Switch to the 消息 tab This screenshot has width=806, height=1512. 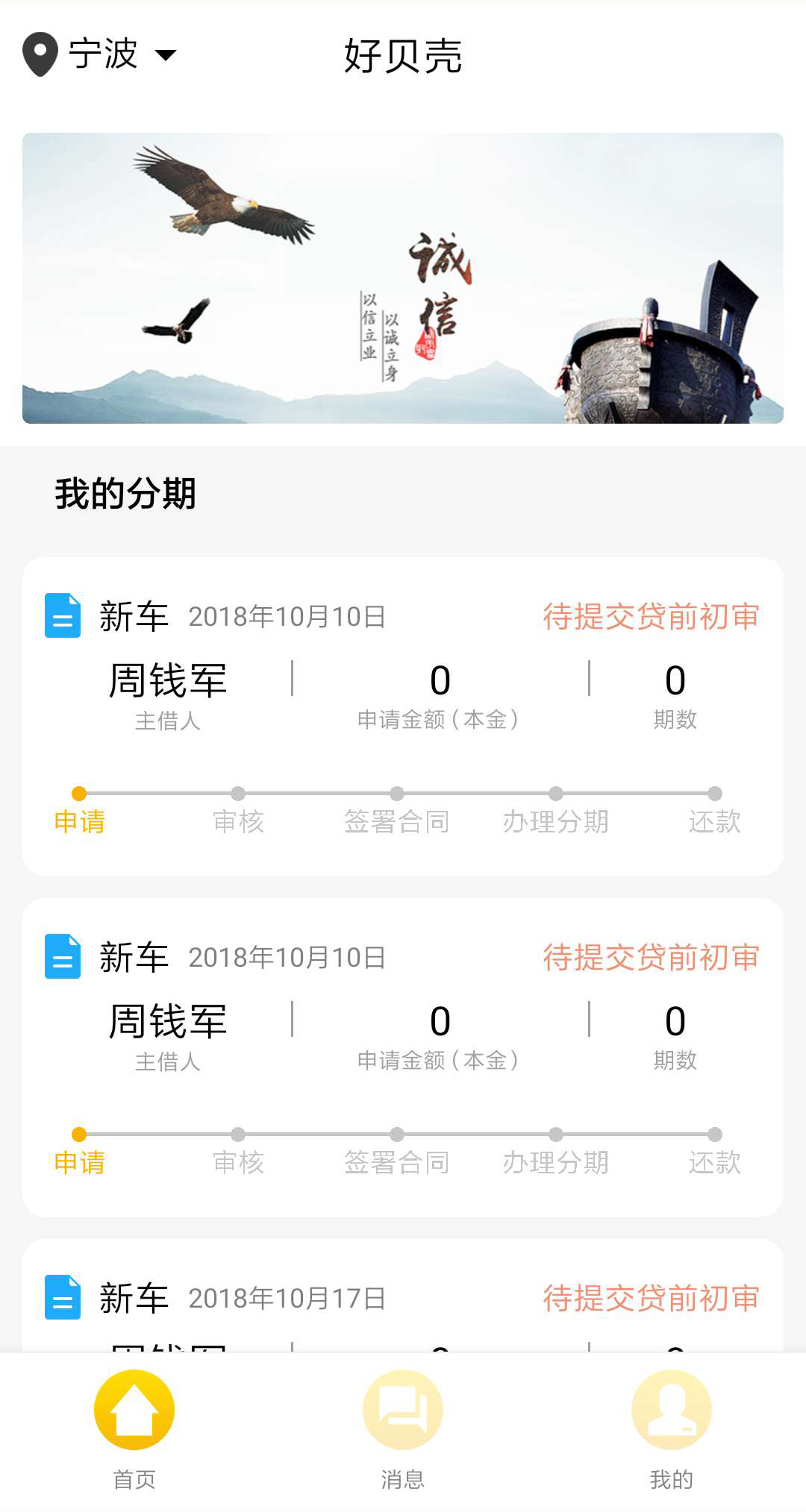click(402, 1432)
